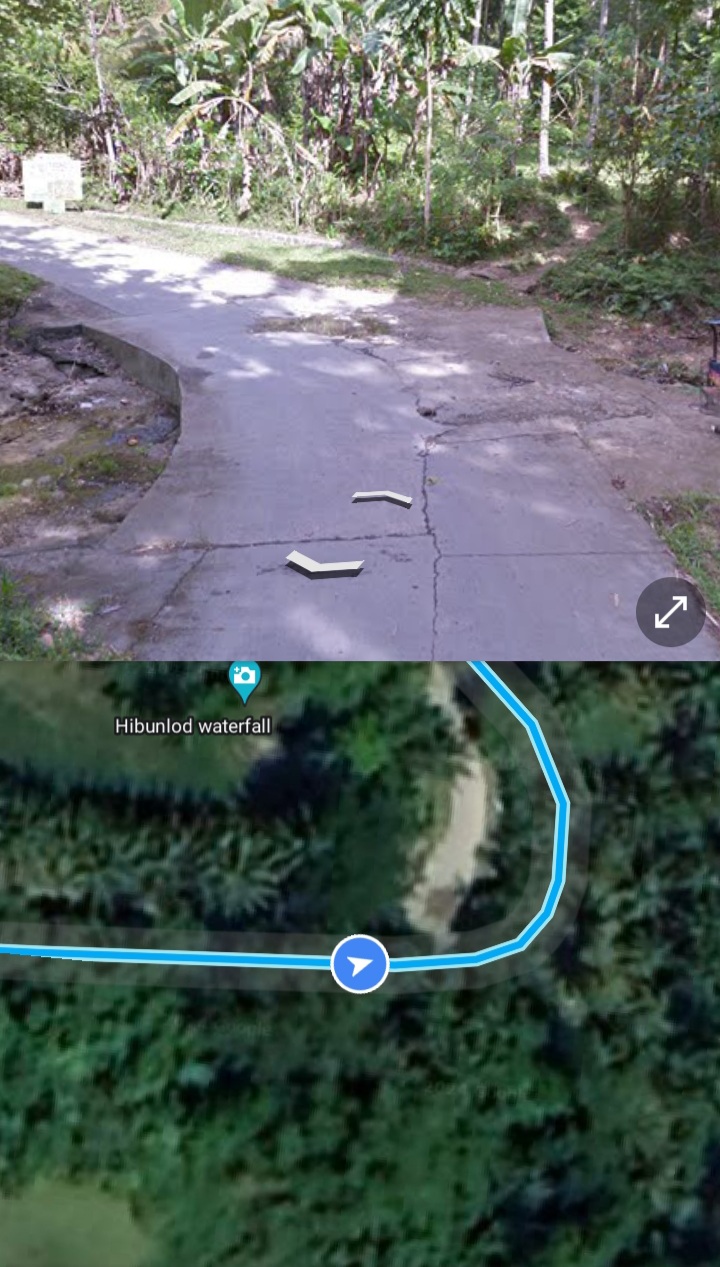Move backward using the lower street arrow
Screen dimensions: 720x1267
(324, 564)
